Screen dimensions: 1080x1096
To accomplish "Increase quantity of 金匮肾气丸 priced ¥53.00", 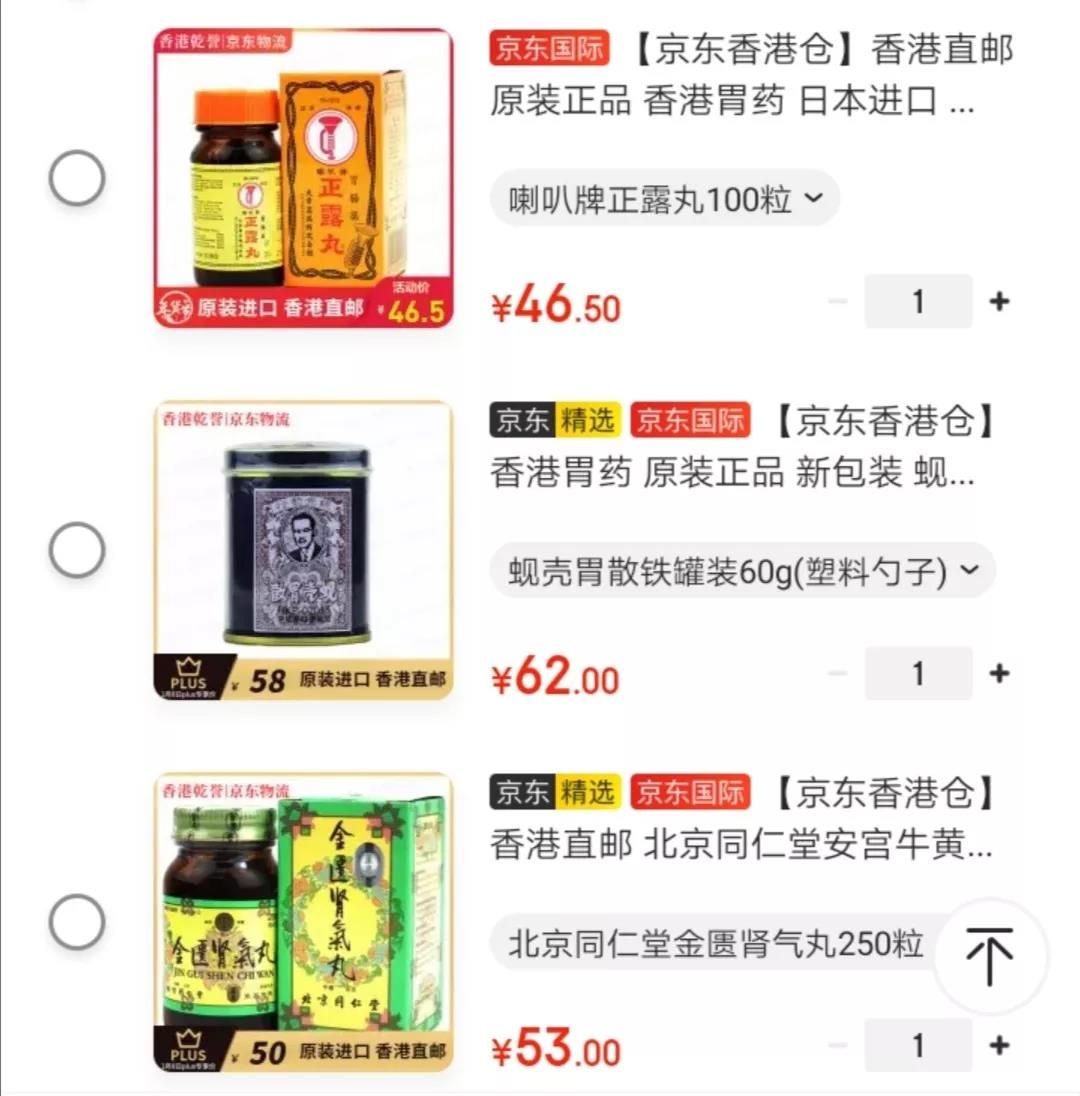I will [998, 1045].
